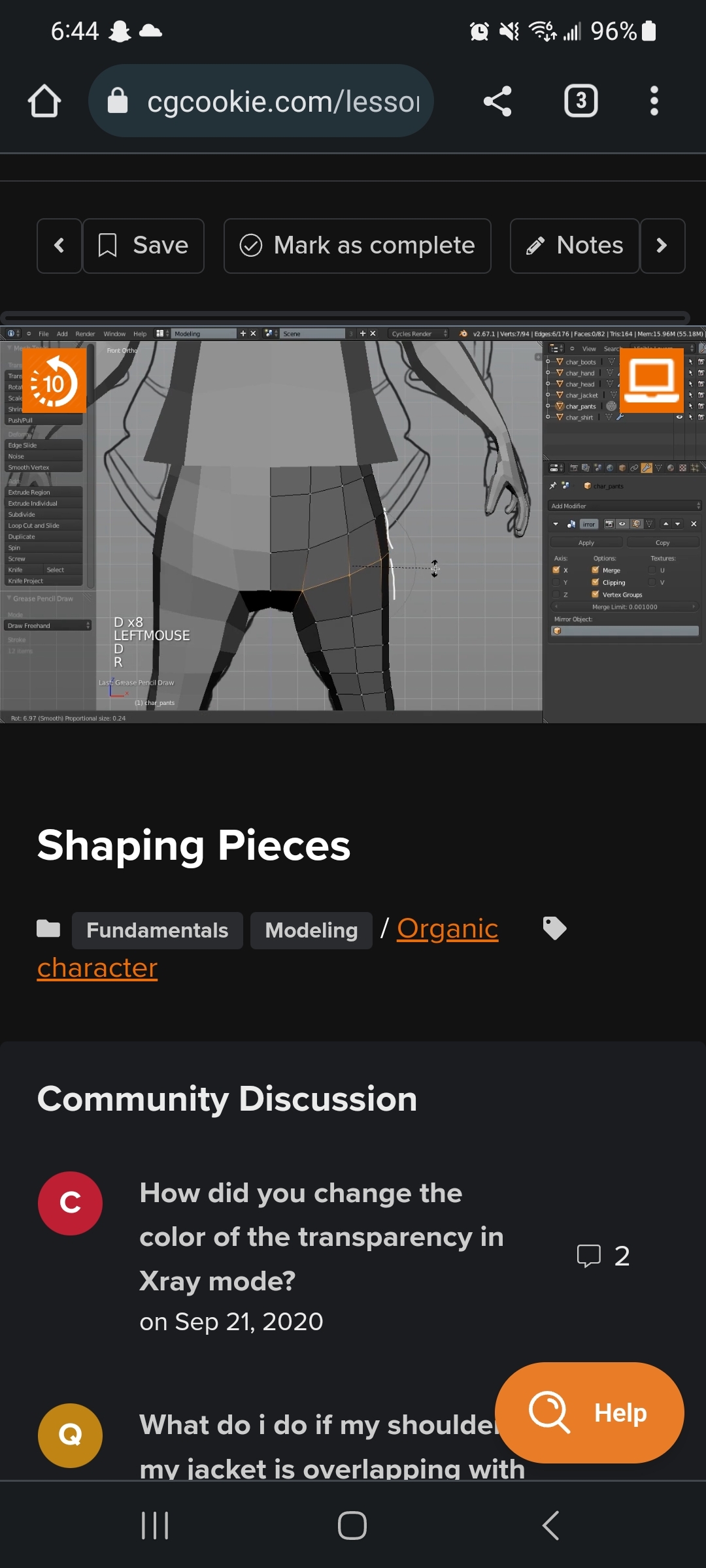Open the Xray mode transparency question
Image resolution: width=706 pixels, height=1568 pixels.
(320, 1236)
